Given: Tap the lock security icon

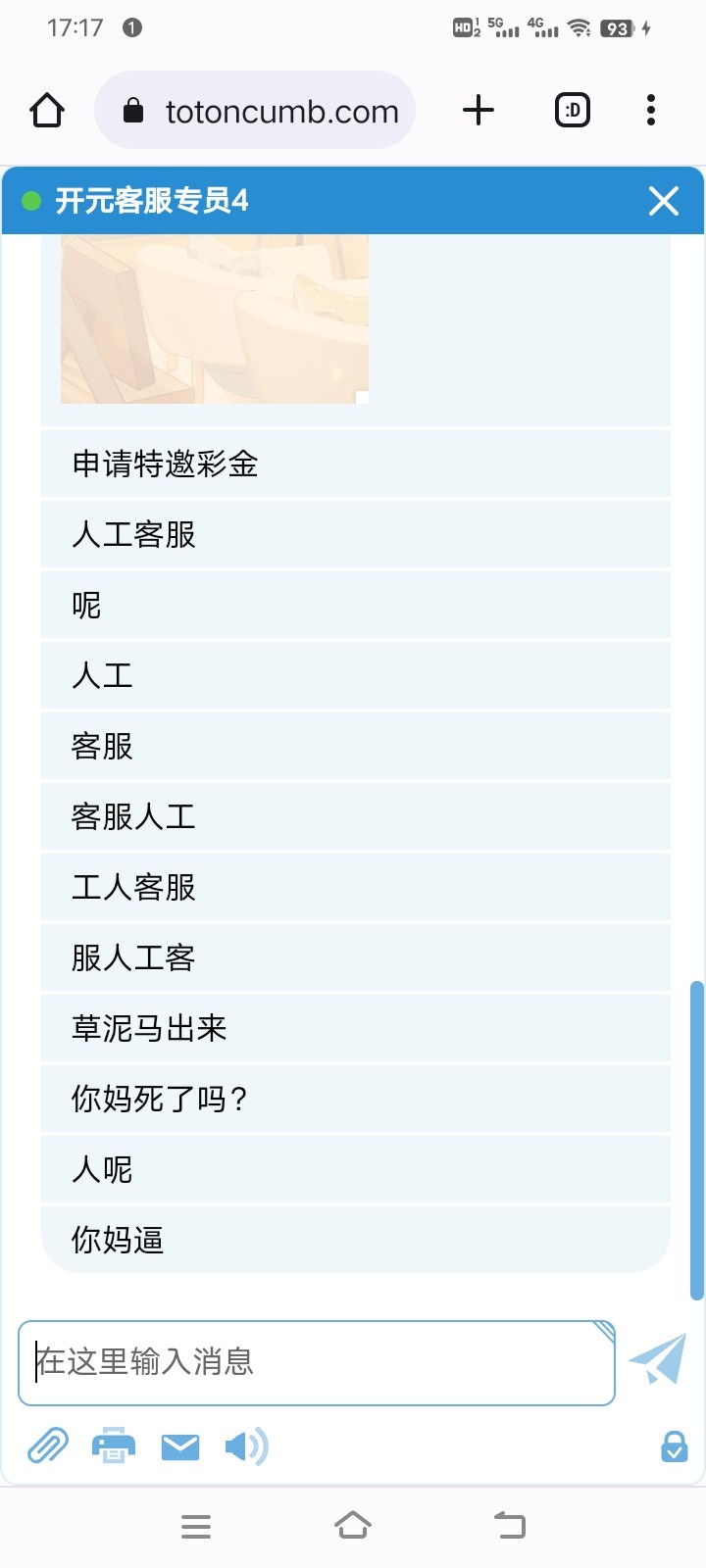Looking at the screenshot, I should click(675, 1446).
